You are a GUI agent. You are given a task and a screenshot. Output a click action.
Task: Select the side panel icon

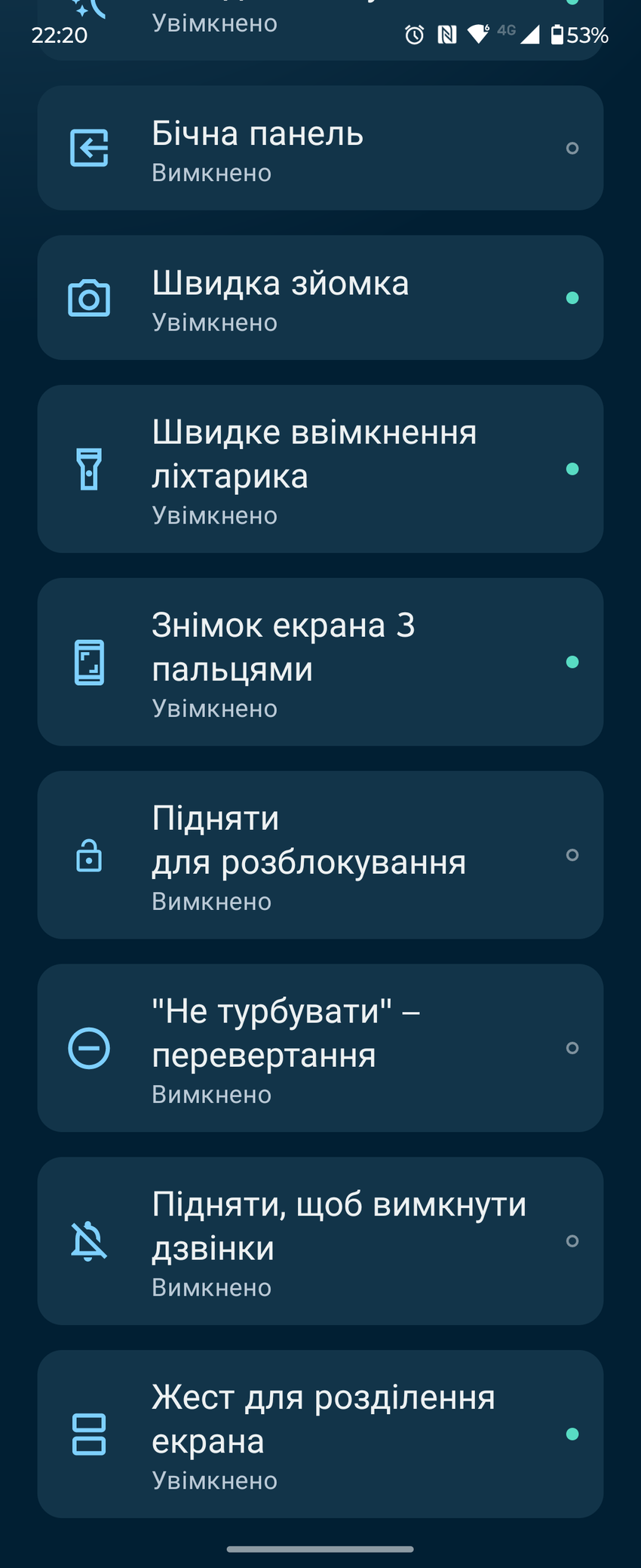[89, 148]
